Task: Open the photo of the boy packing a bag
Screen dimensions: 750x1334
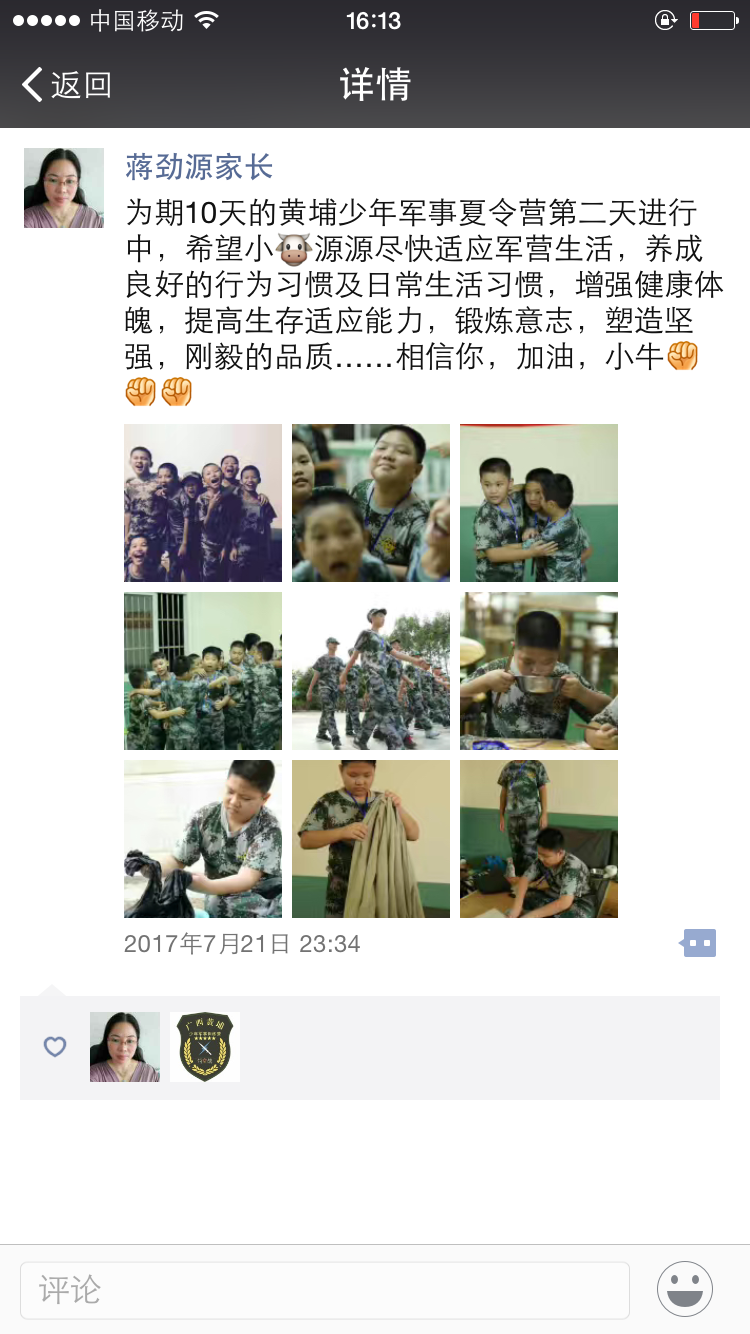Action: [x=539, y=839]
